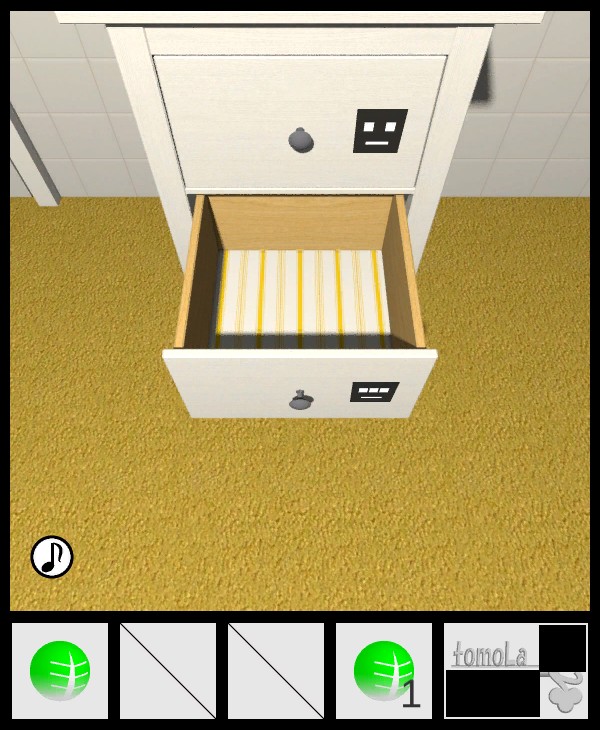Close the open bottom drawer
The image size is (600, 730).
pyautogui.click(x=300, y=385)
